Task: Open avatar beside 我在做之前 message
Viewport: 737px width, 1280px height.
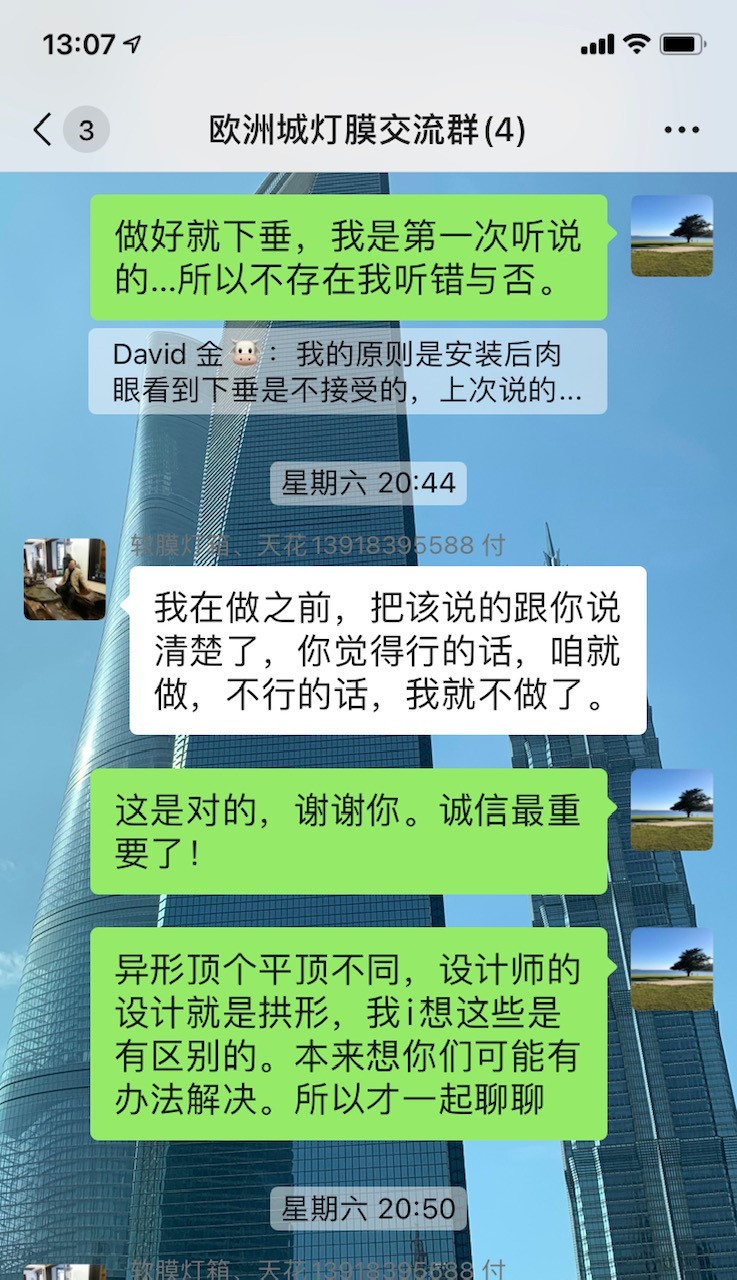Action: (65, 579)
